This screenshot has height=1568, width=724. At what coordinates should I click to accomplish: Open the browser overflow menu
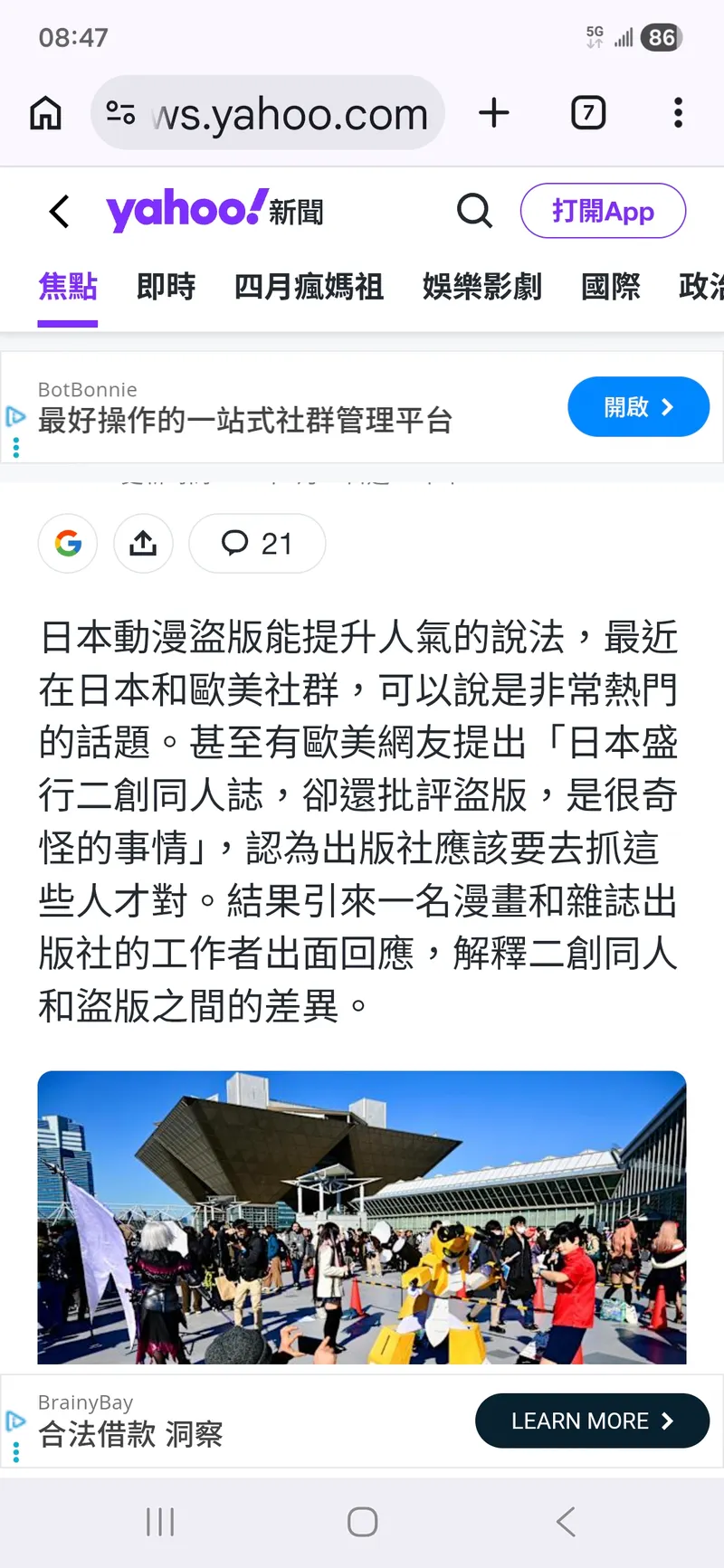pyautogui.click(x=678, y=113)
